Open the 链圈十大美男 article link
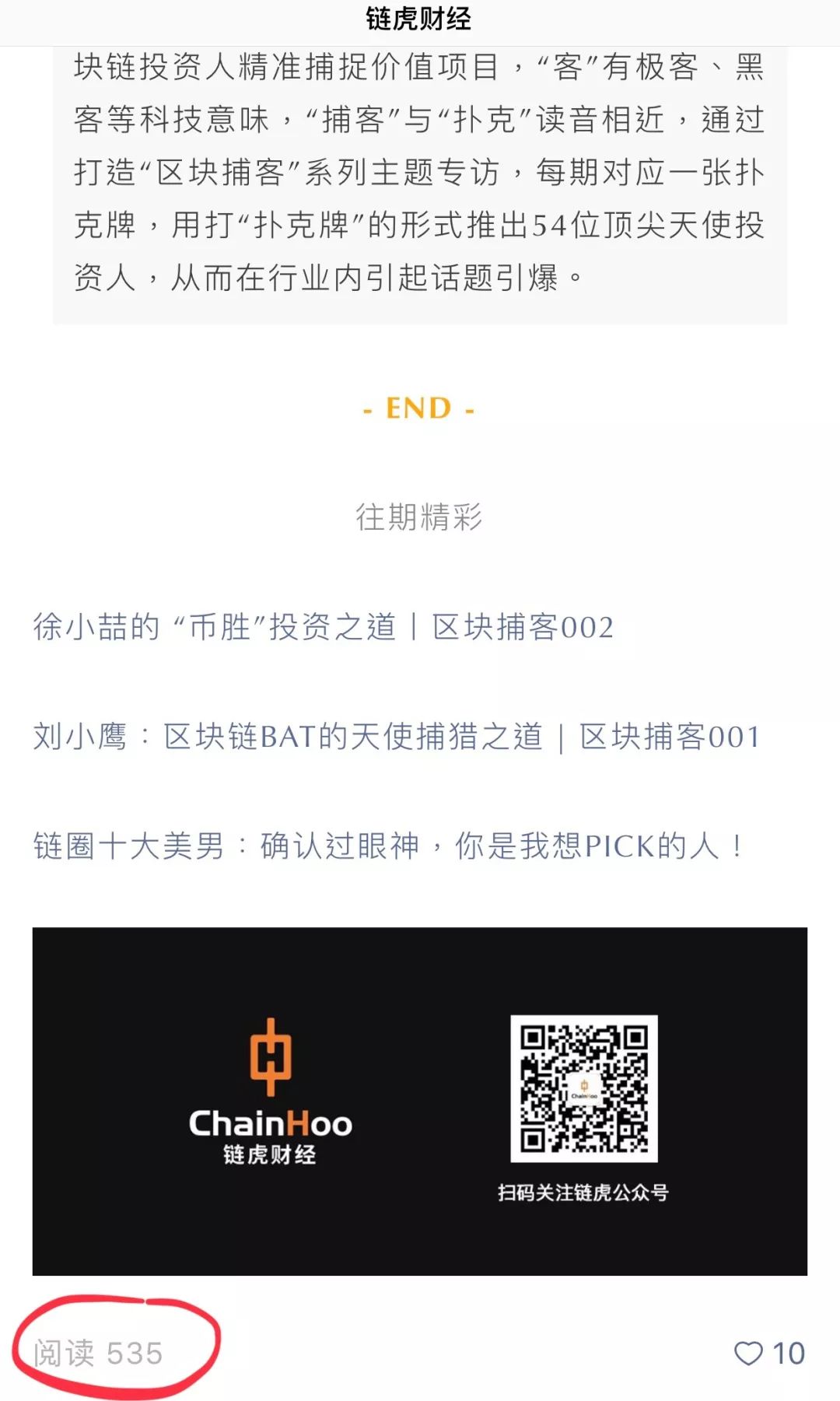This screenshot has height=1401, width=840. [x=389, y=846]
